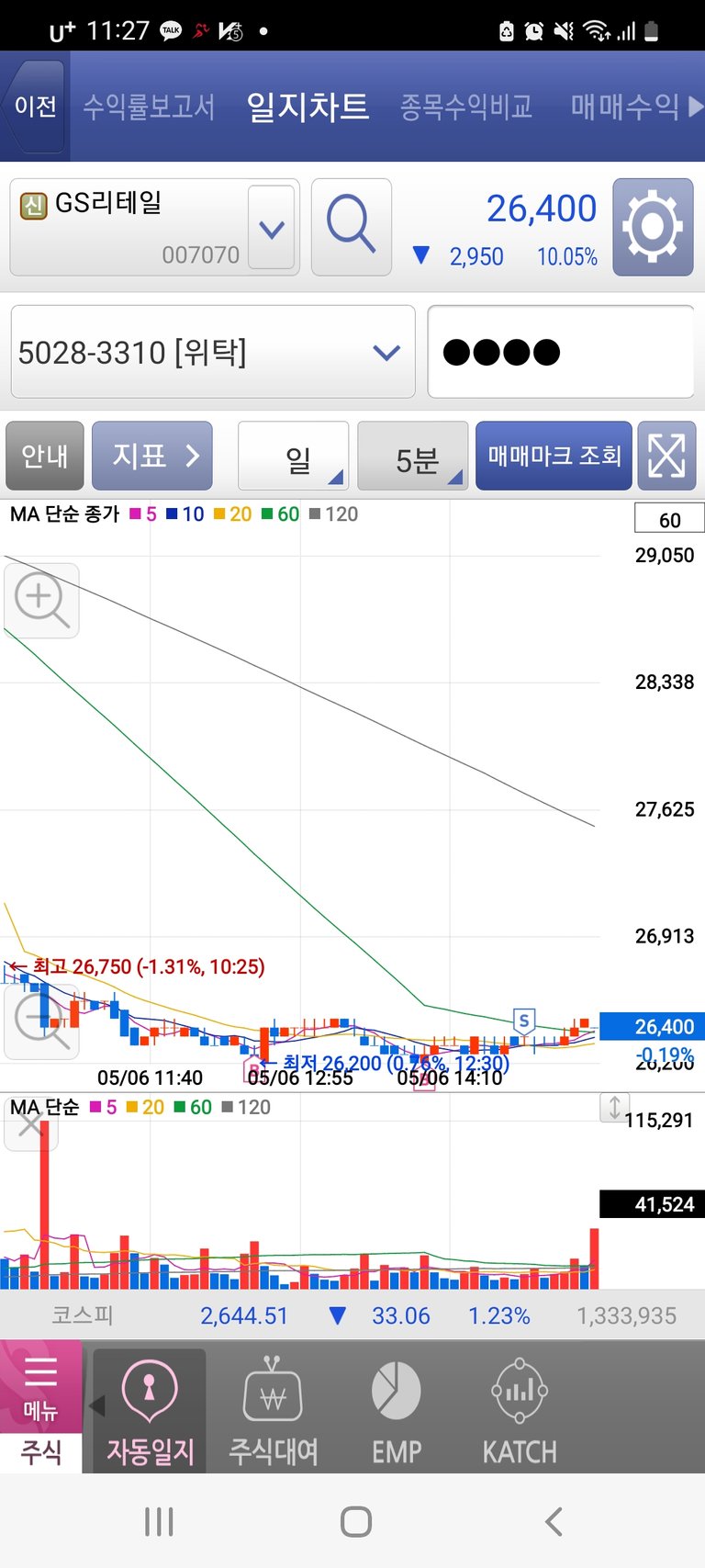Select the 일 daily period

pos(294,457)
